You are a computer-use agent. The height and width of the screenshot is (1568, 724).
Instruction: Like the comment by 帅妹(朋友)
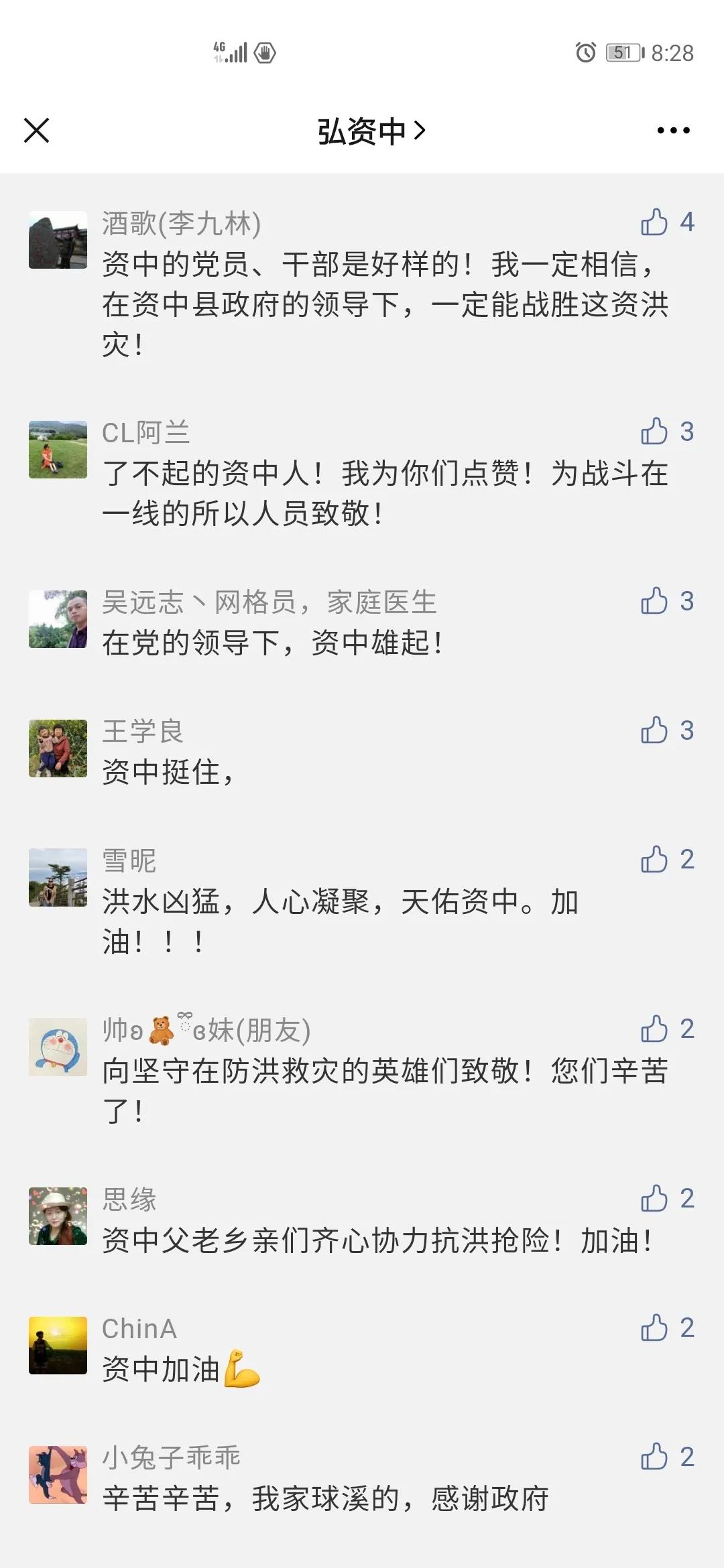tap(655, 1029)
